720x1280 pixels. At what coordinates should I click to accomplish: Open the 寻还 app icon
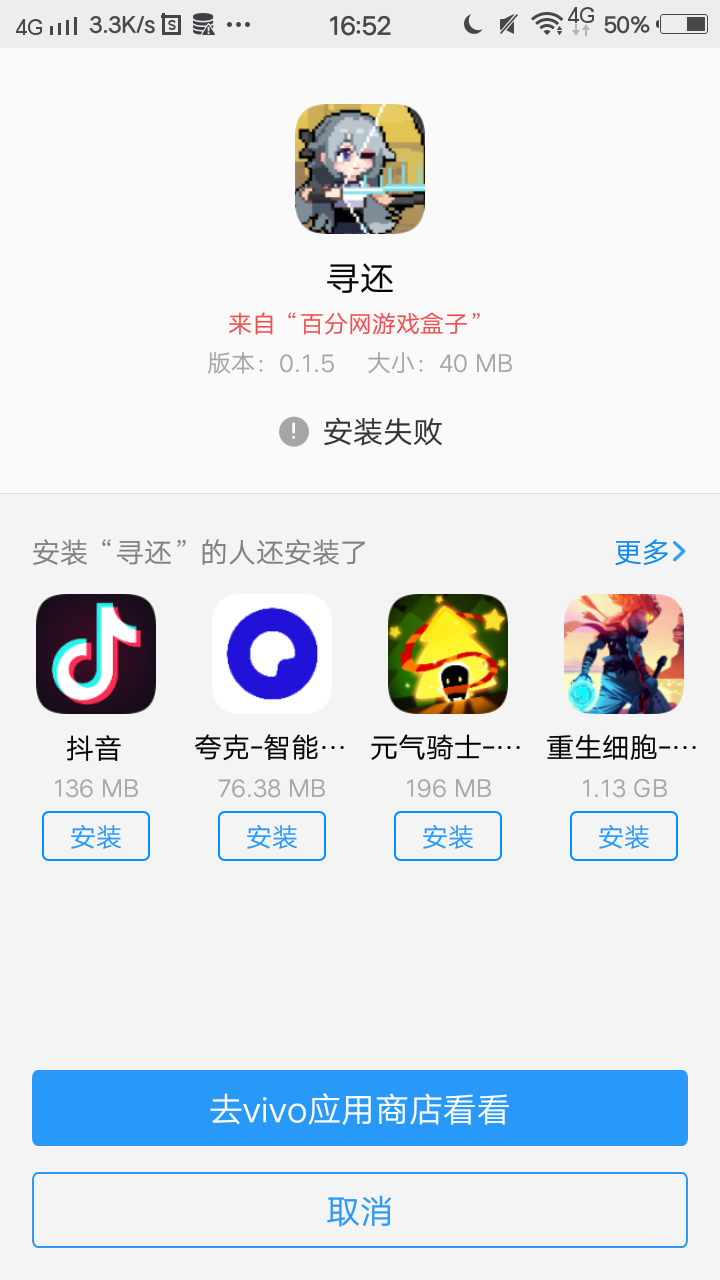[360, 168]
